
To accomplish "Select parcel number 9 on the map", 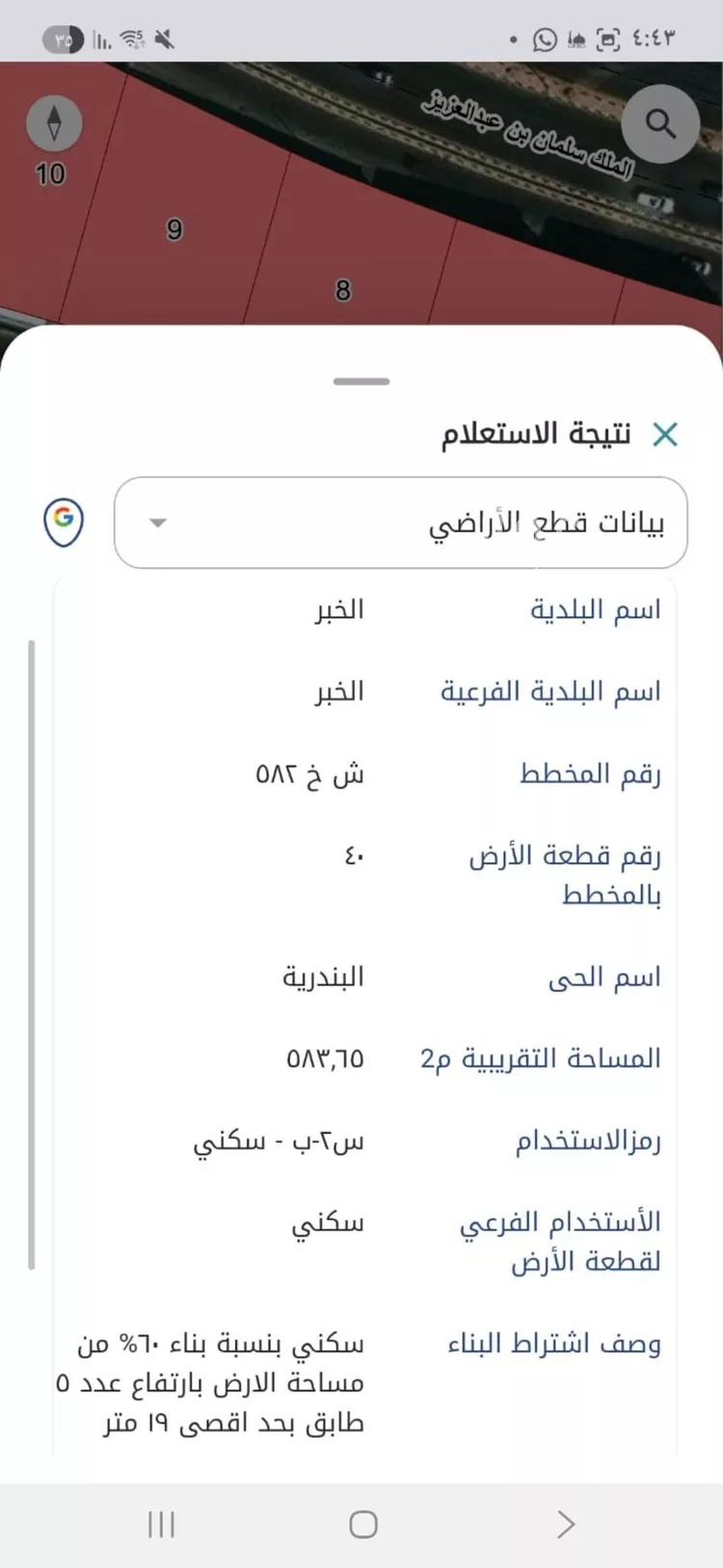I will pos(173,230).
